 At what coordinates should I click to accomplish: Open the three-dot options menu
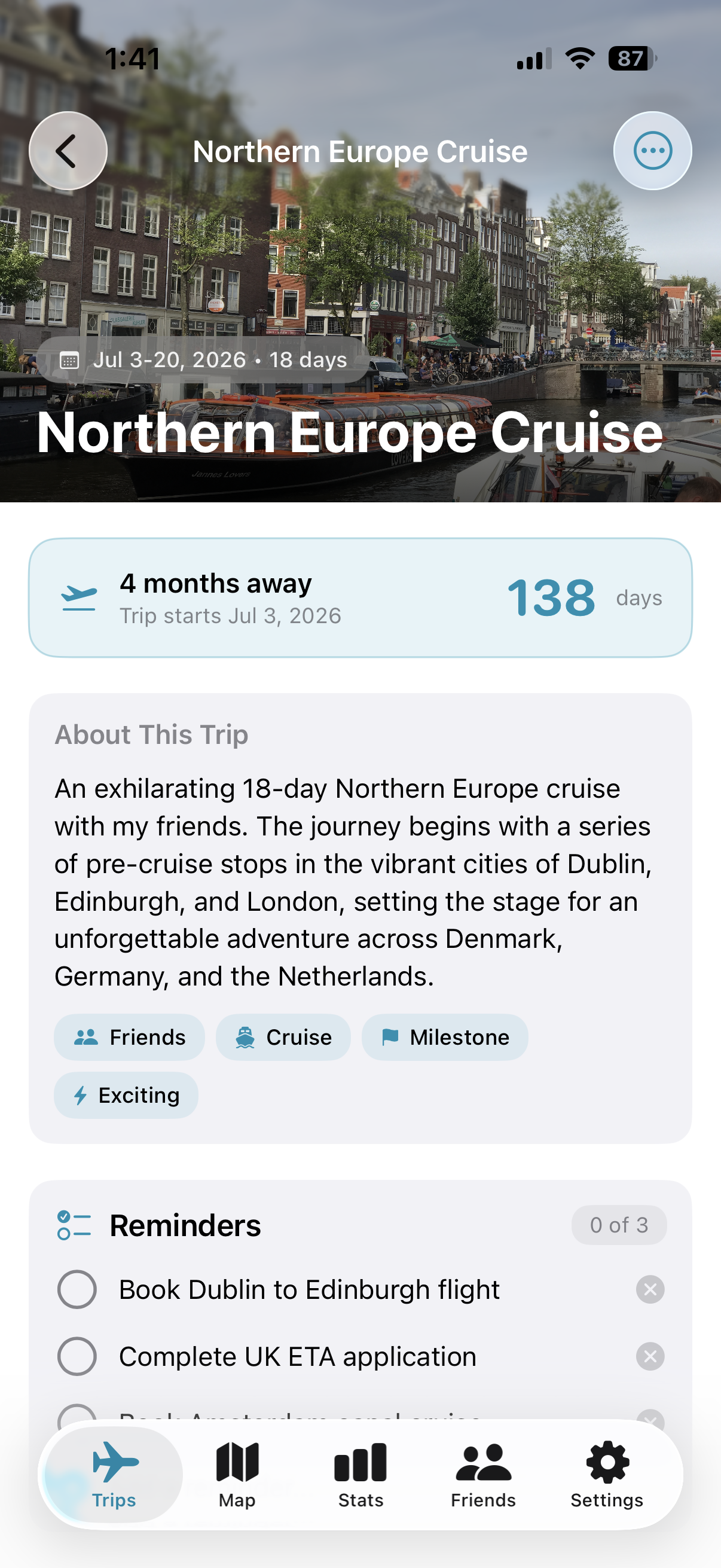[652, 151]
